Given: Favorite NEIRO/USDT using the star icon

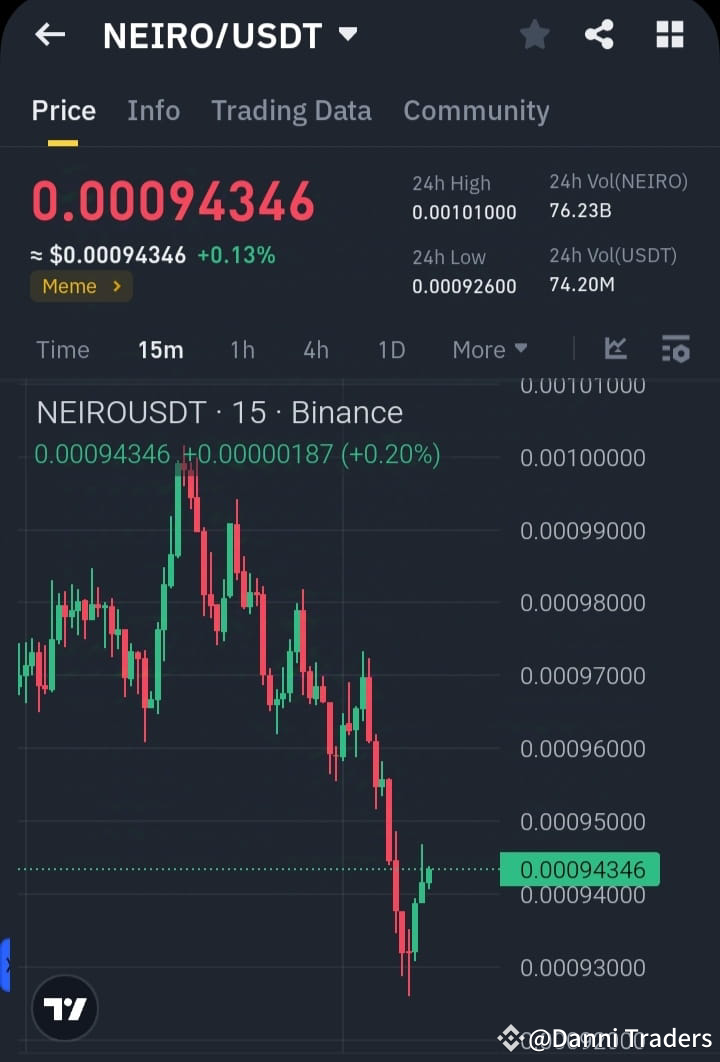Looking at the screenshot, I should point(534,34).
